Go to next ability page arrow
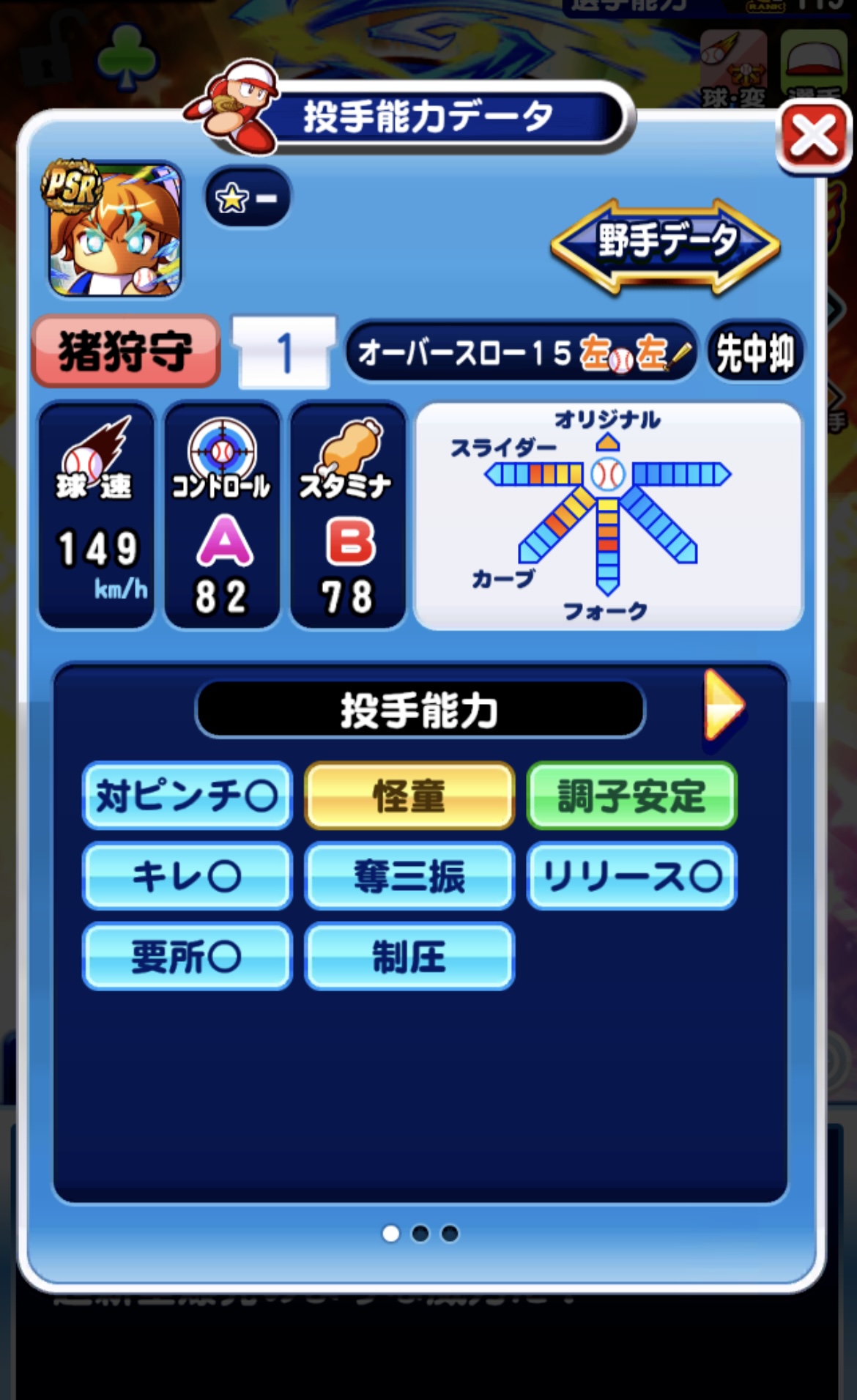The width and height of the screenshot is (857, 1400). point(722,707)
